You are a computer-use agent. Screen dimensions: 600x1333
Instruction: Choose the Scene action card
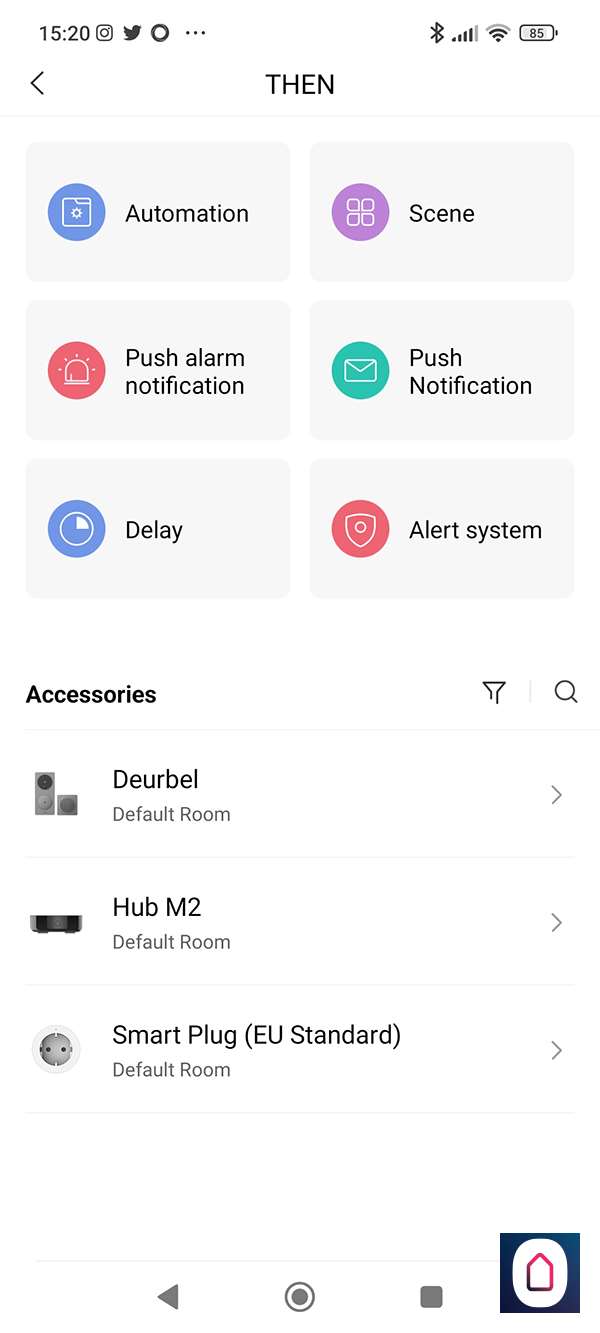click(x=442, y=213)
